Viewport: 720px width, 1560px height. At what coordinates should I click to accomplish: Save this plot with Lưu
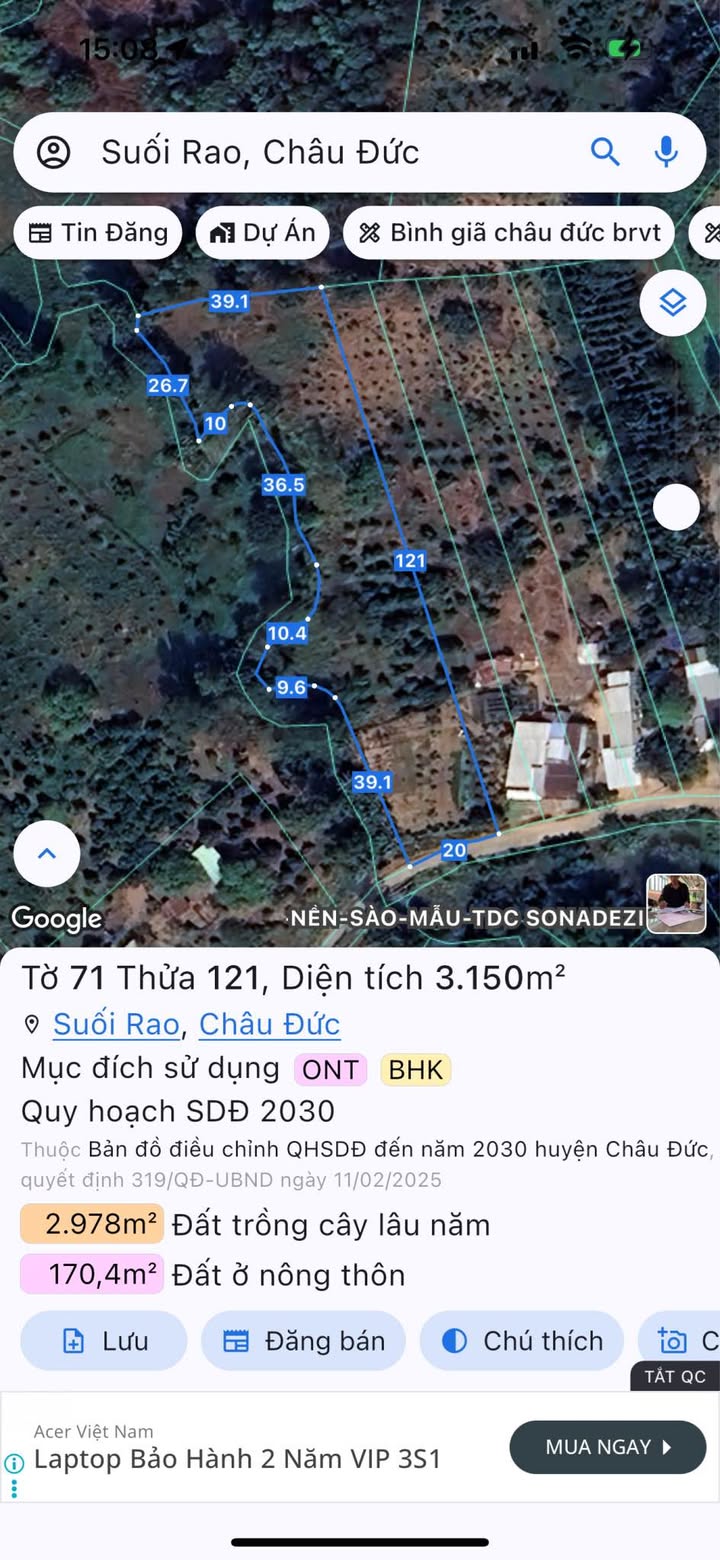[x=104, y=1341]
